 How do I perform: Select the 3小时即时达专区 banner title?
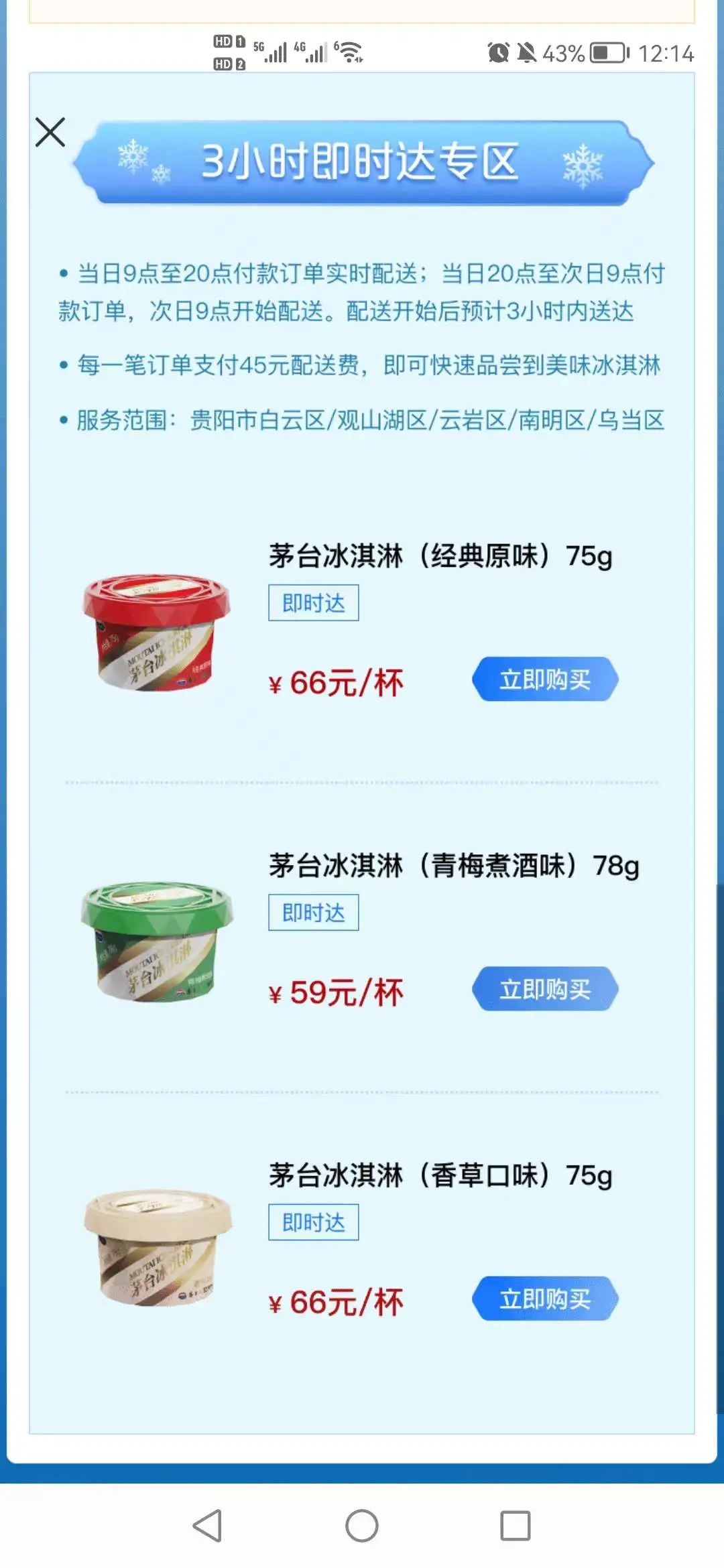coord(362,161)
